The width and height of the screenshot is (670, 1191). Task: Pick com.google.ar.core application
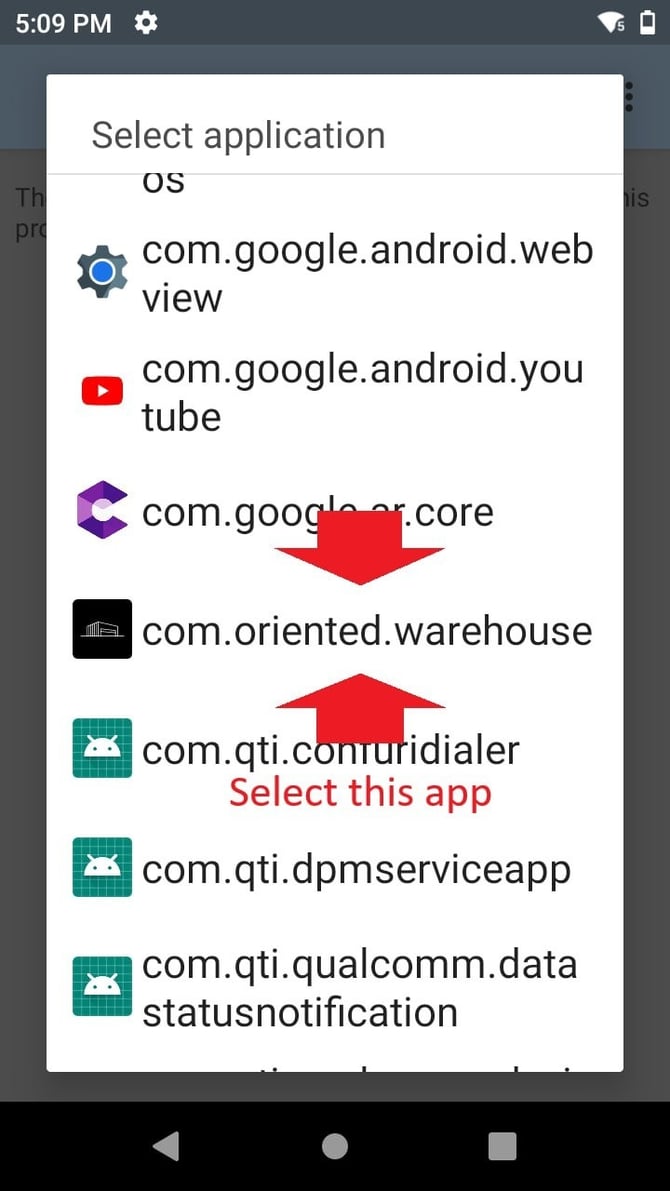tap(334, 511)
